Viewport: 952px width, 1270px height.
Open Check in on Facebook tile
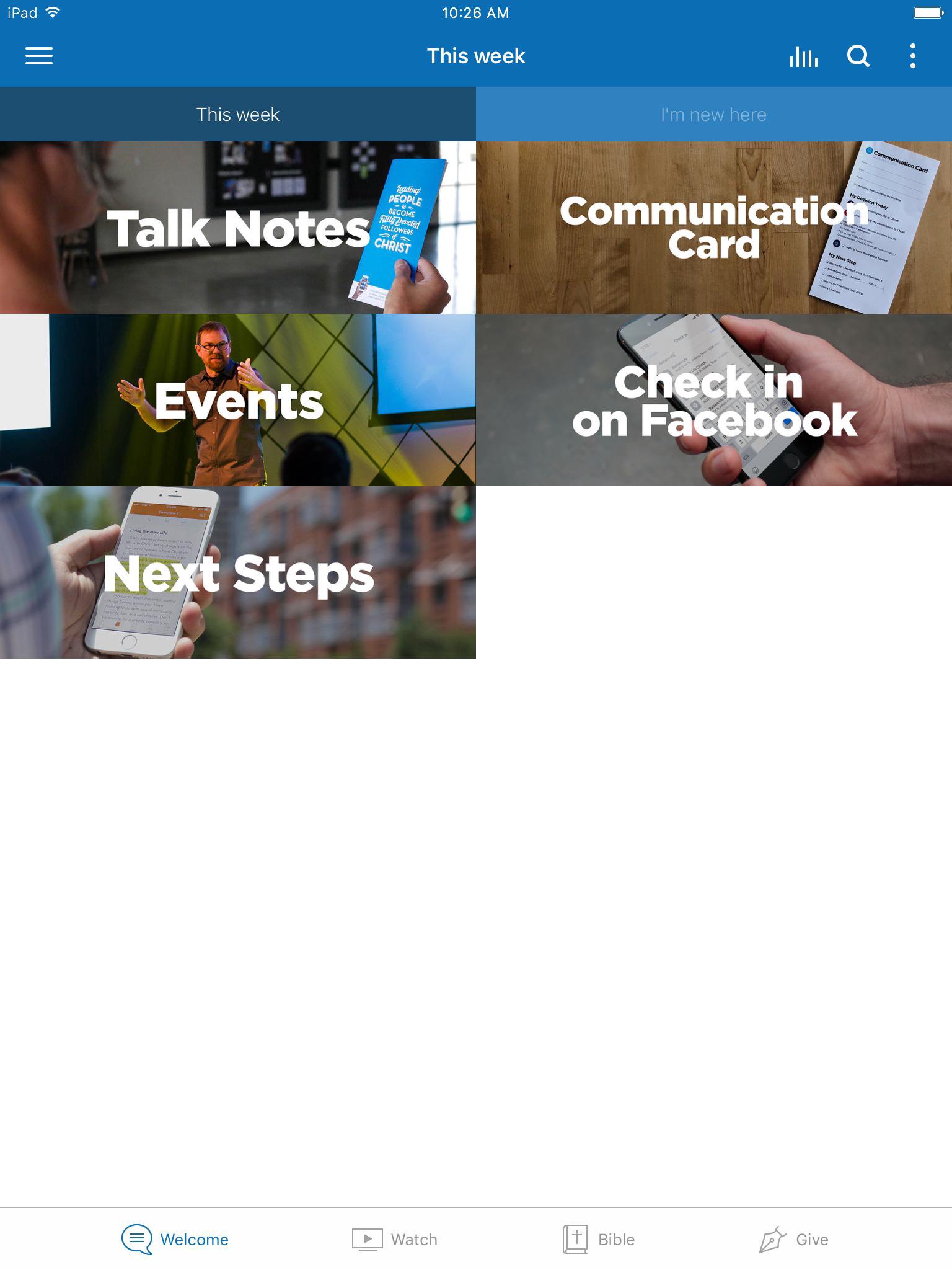[x=713, y=400]
